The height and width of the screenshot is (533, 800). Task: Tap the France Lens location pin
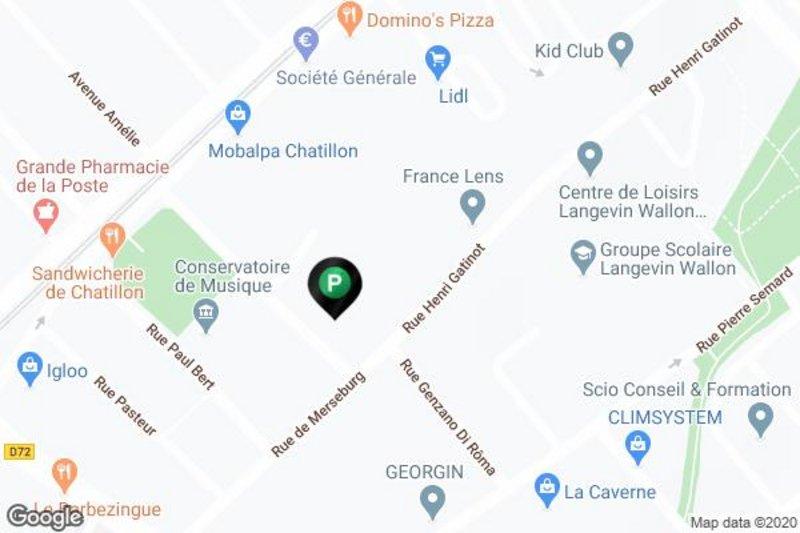click(x=472, y=207)
